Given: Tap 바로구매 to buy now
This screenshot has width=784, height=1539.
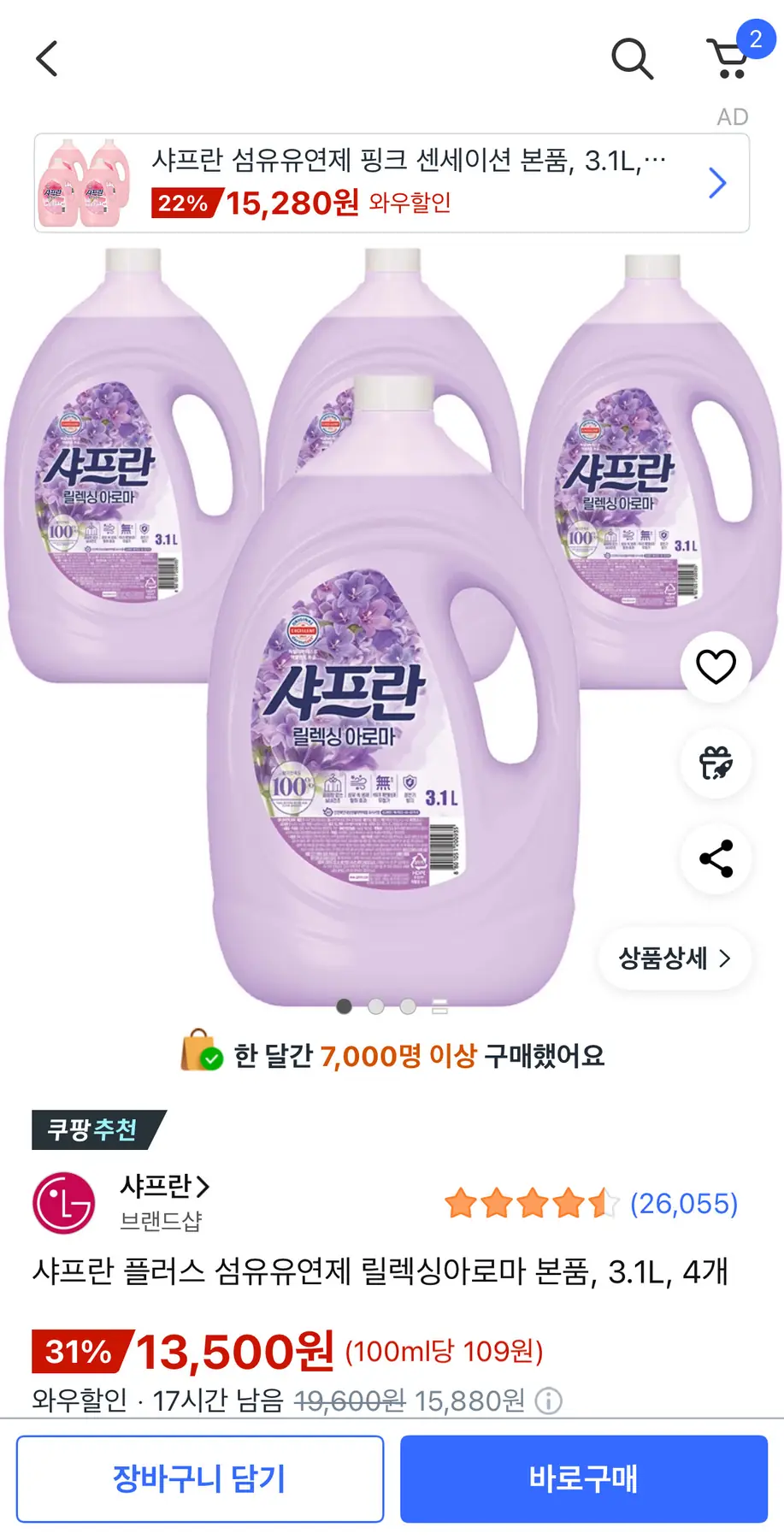Looking at the screenshot, I should point(584,1478).
